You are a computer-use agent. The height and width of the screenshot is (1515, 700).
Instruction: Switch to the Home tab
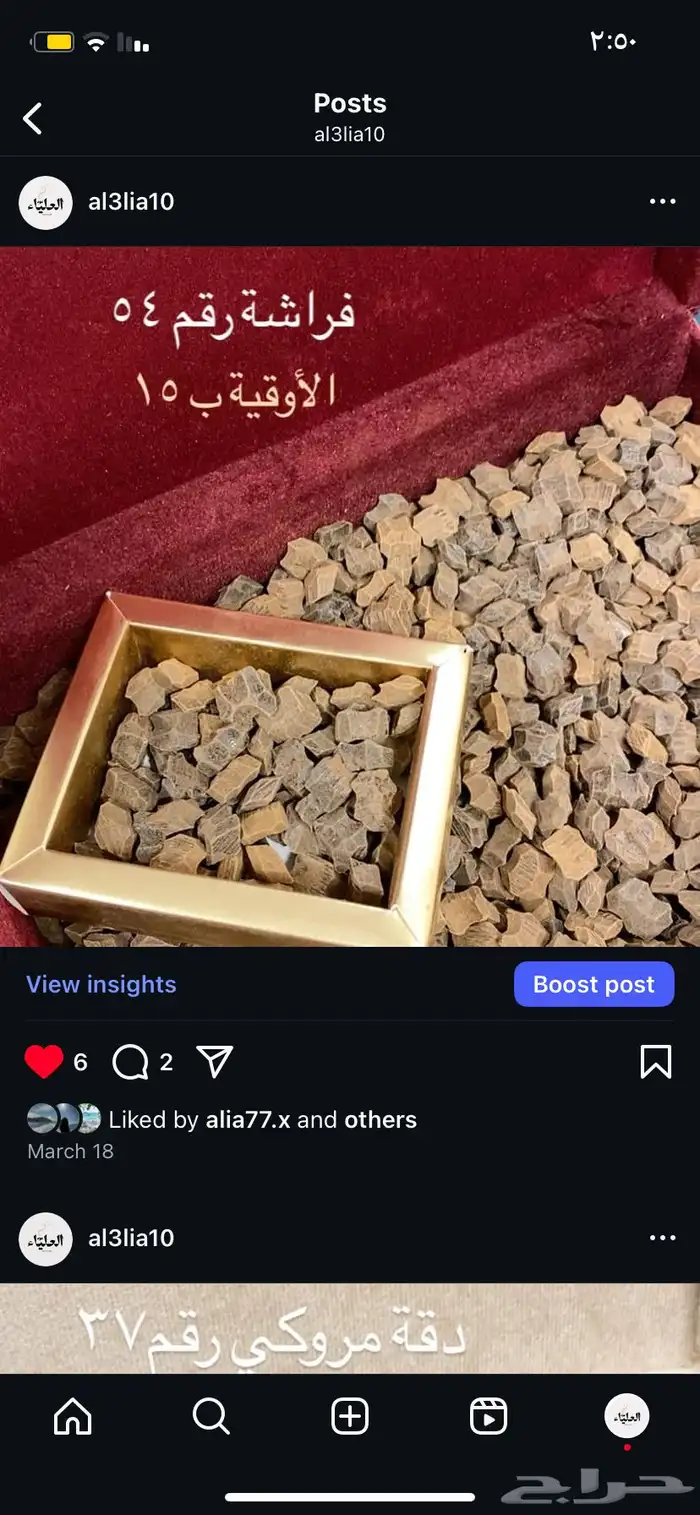72,1416
